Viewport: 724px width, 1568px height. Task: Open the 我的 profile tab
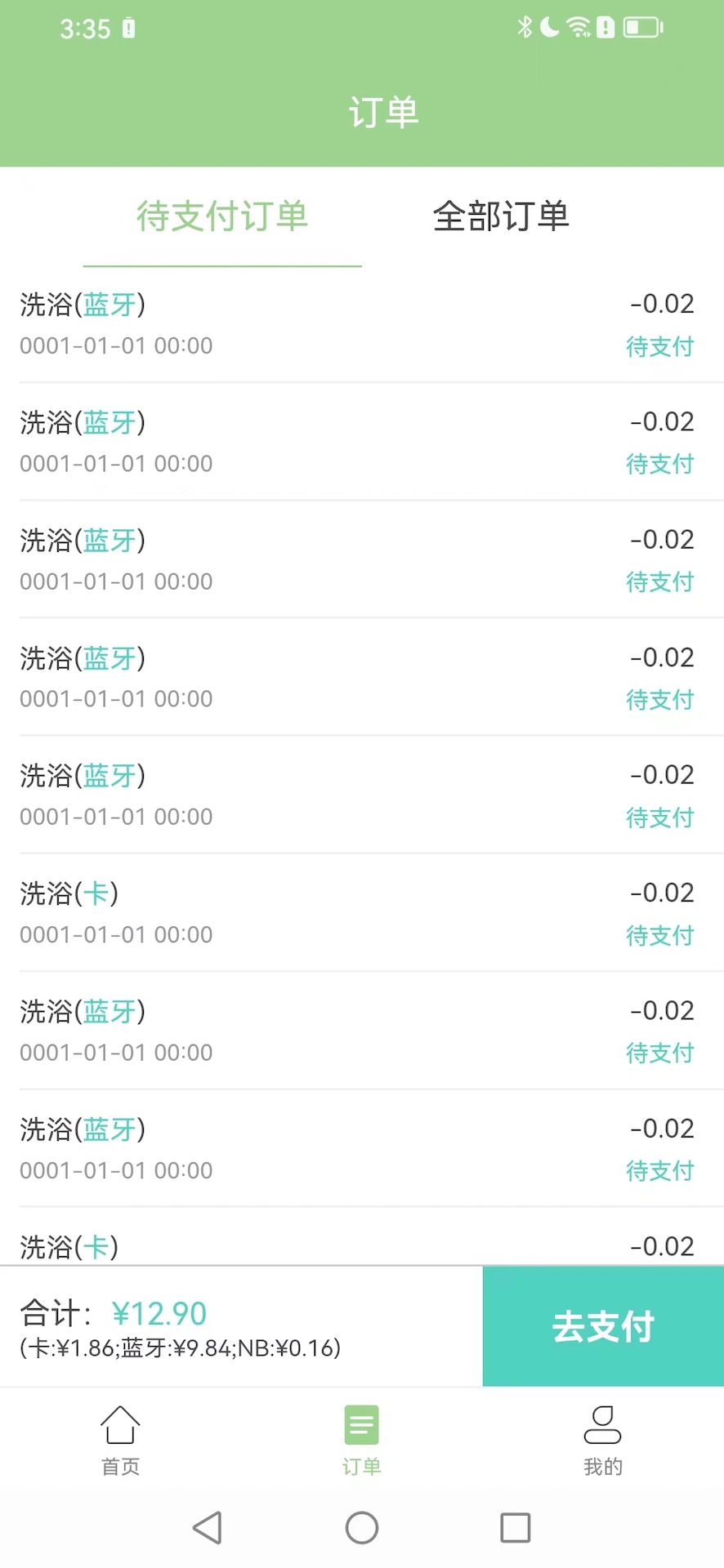coord(603,1441)
